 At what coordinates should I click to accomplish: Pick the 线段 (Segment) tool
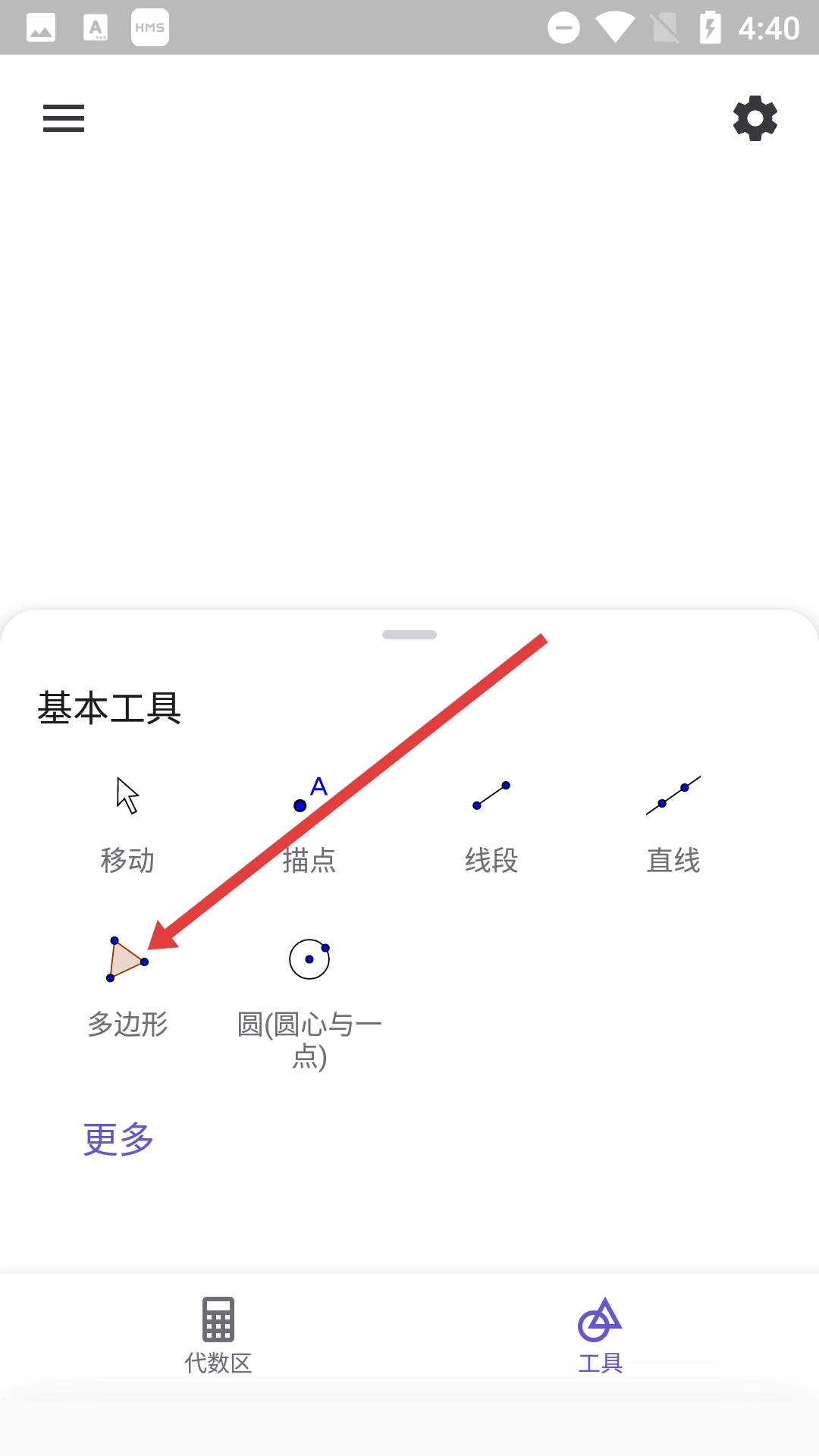[x=491, y=825]
